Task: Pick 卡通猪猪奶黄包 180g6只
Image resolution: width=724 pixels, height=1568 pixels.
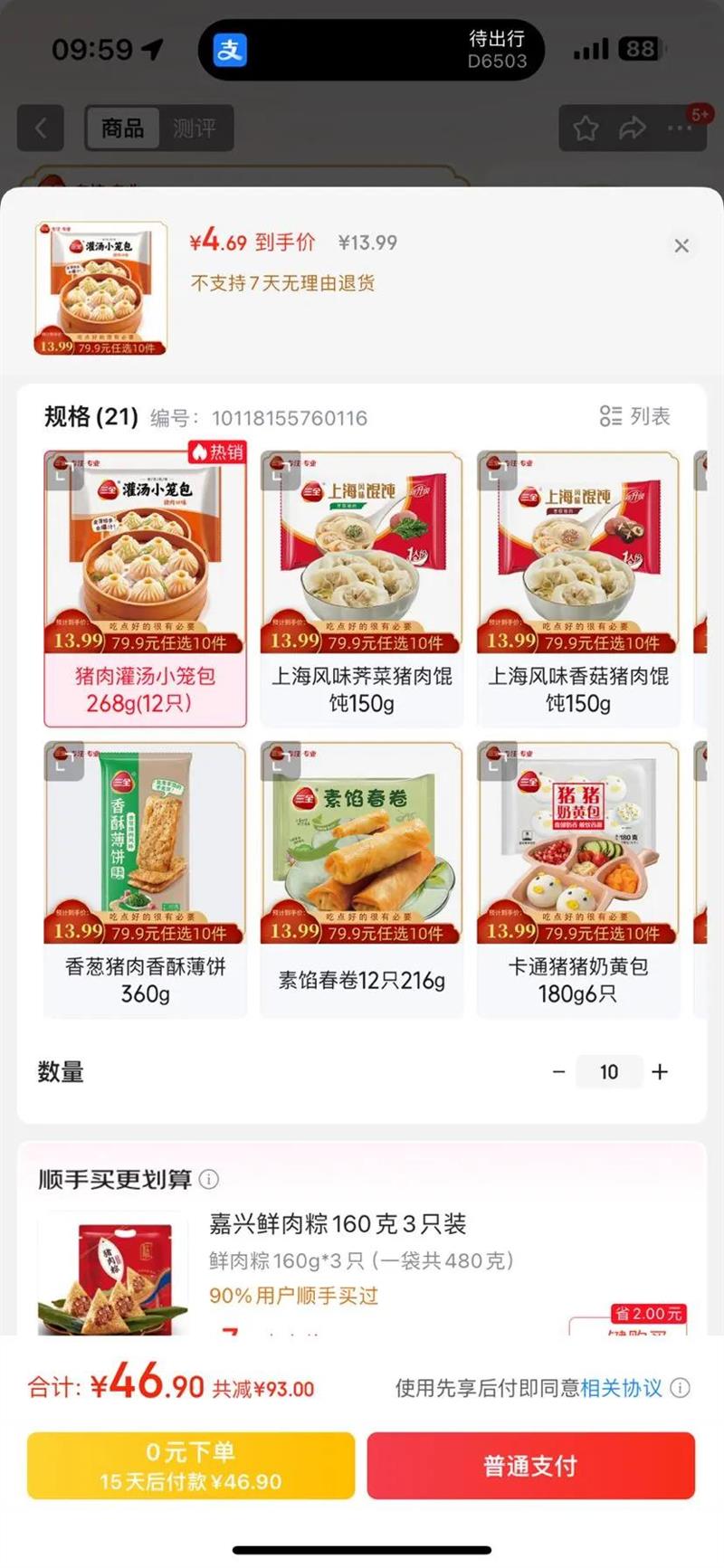Action: point(578,879)
